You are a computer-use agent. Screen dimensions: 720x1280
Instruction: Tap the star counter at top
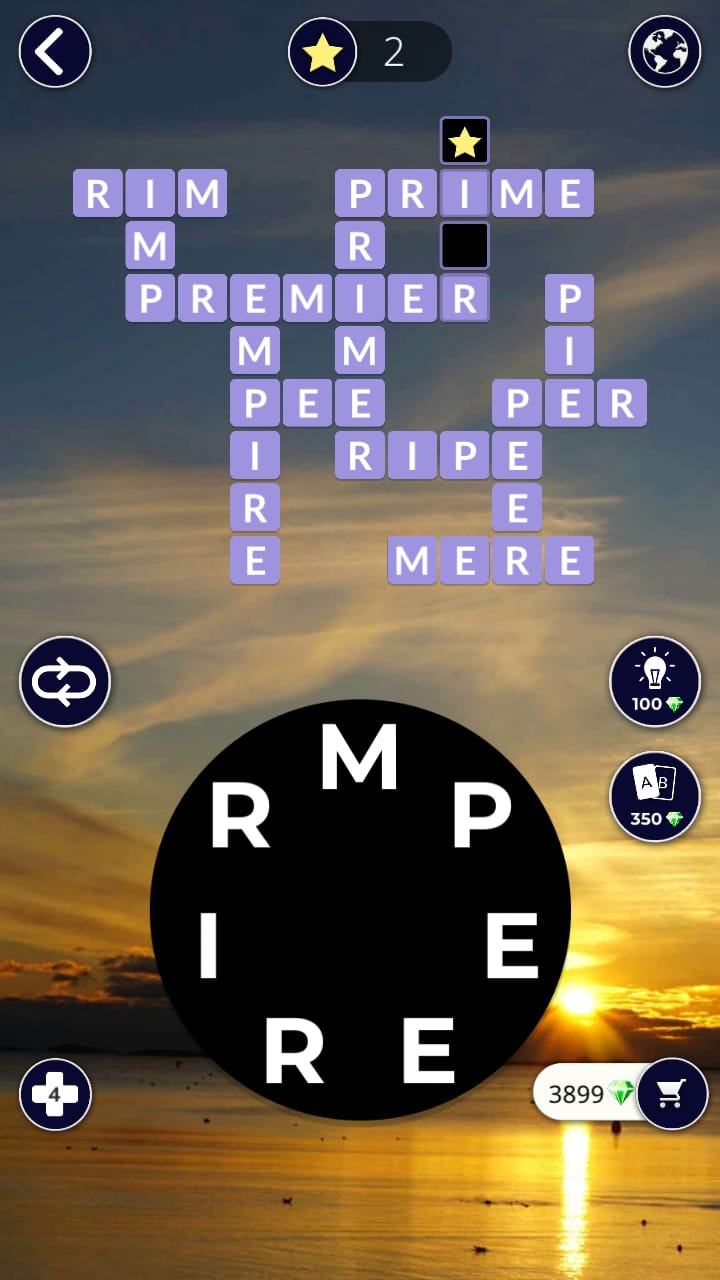click(x=370, y=52)
